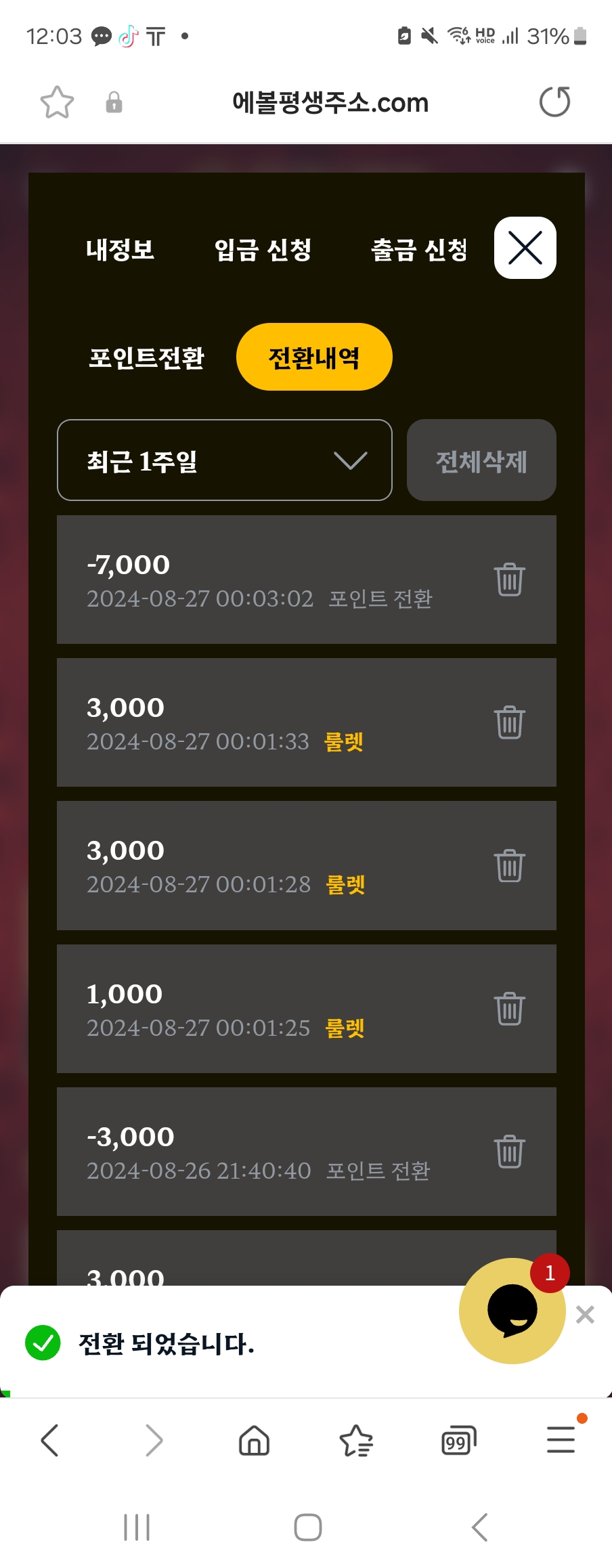This screenshot has width=612, height=1568.
Task: Reload the page in the browser
Action: tap(554, 103)
